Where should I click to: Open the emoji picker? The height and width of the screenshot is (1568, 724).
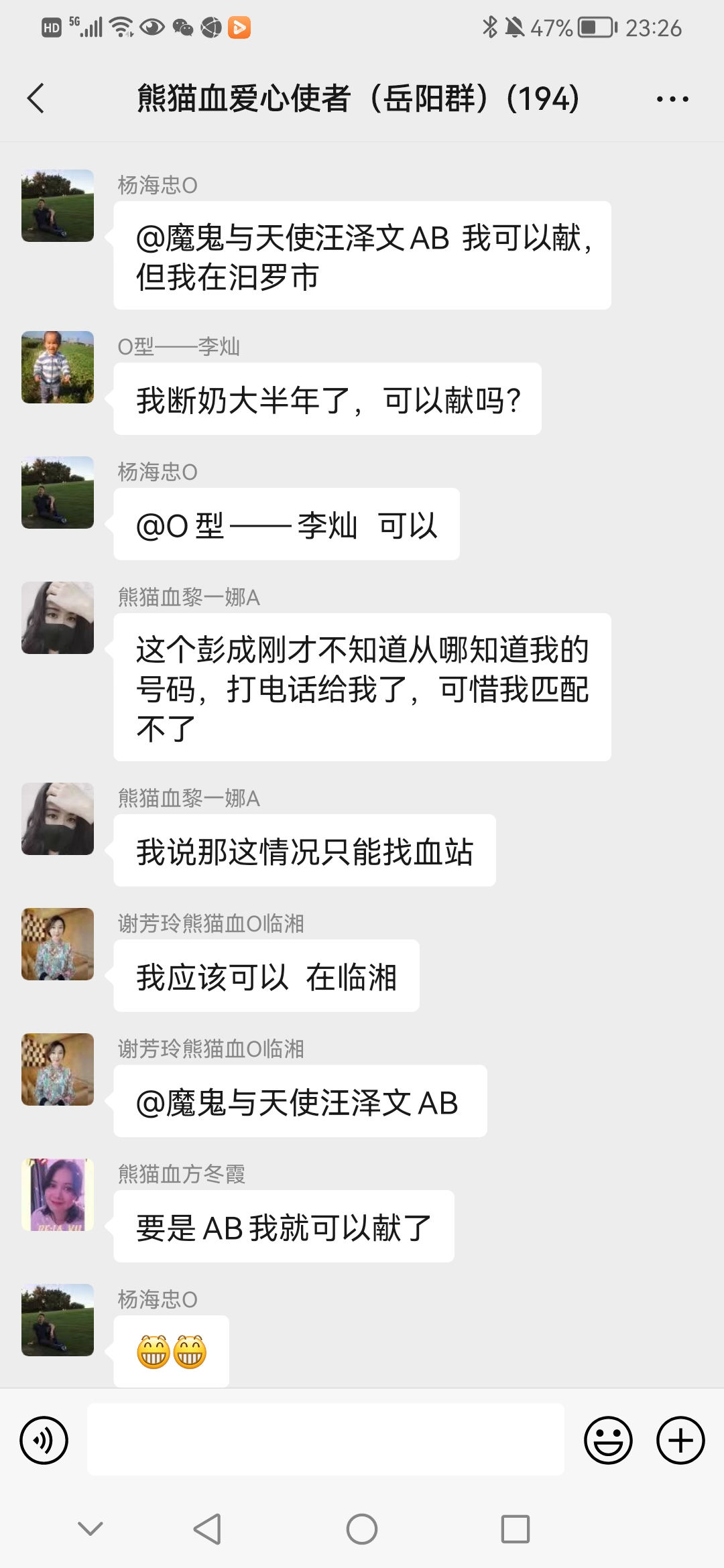608,1440
